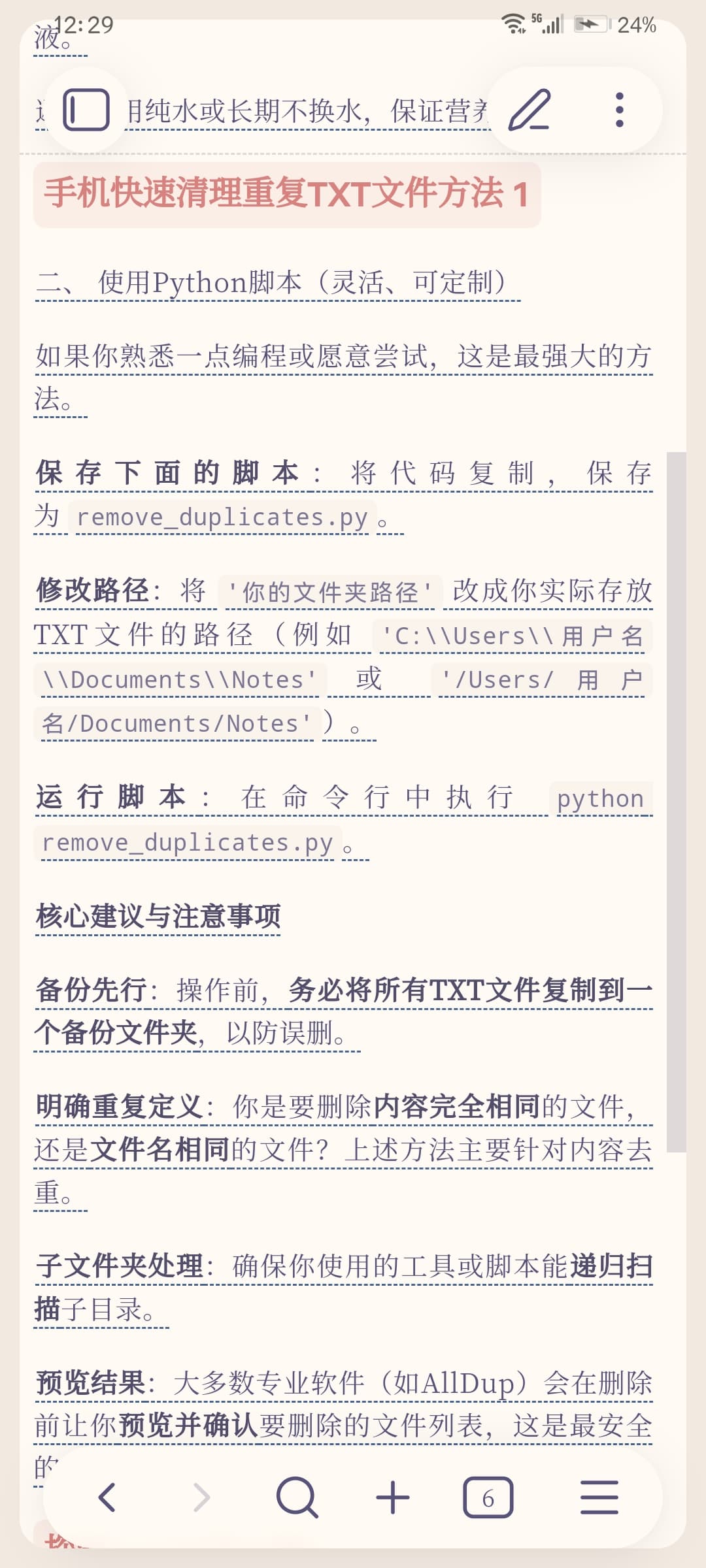
Task: Tap the pencil edit icon
Action: (529, 110)
